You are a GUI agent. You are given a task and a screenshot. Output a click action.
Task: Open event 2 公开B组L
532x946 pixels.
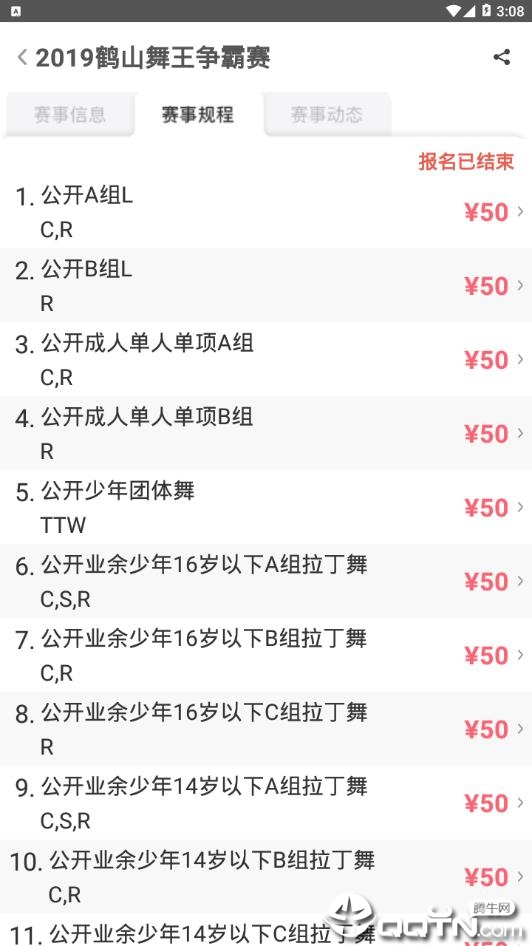(x=266, y=285)
